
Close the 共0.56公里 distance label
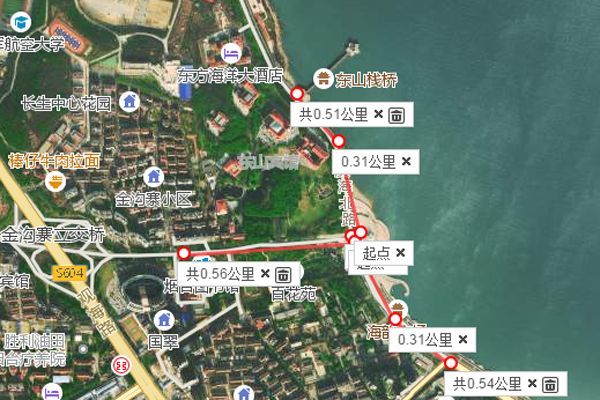pos(265,273)
